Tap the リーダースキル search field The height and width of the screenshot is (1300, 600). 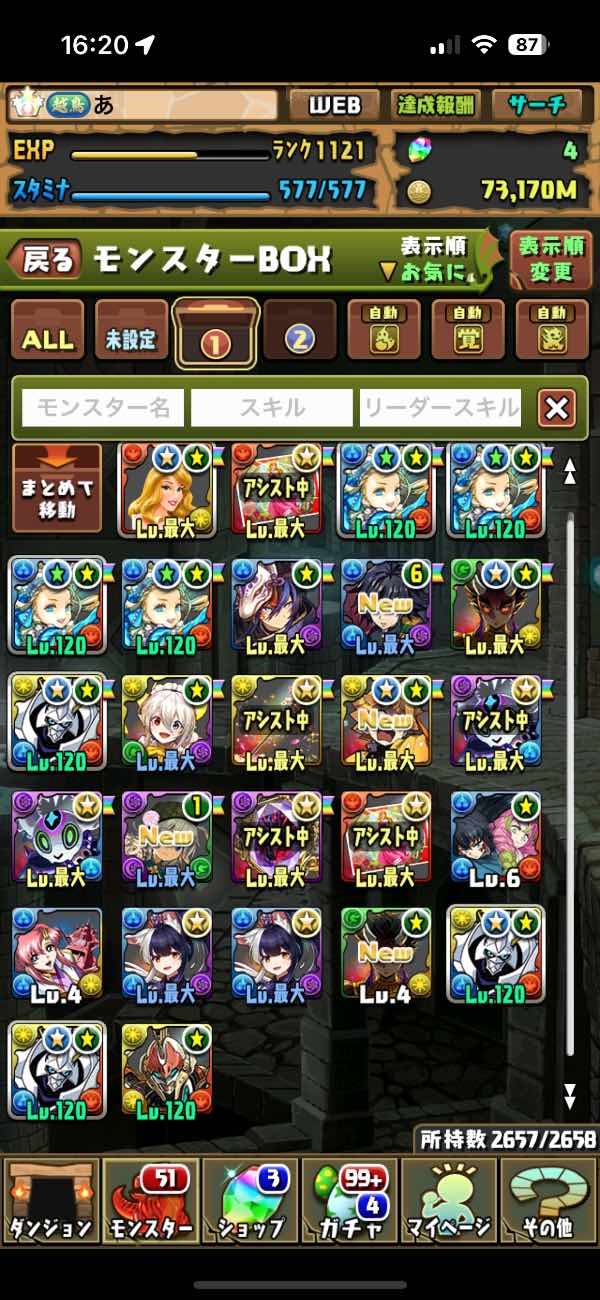pyautogui.click(x=440, y=408)
